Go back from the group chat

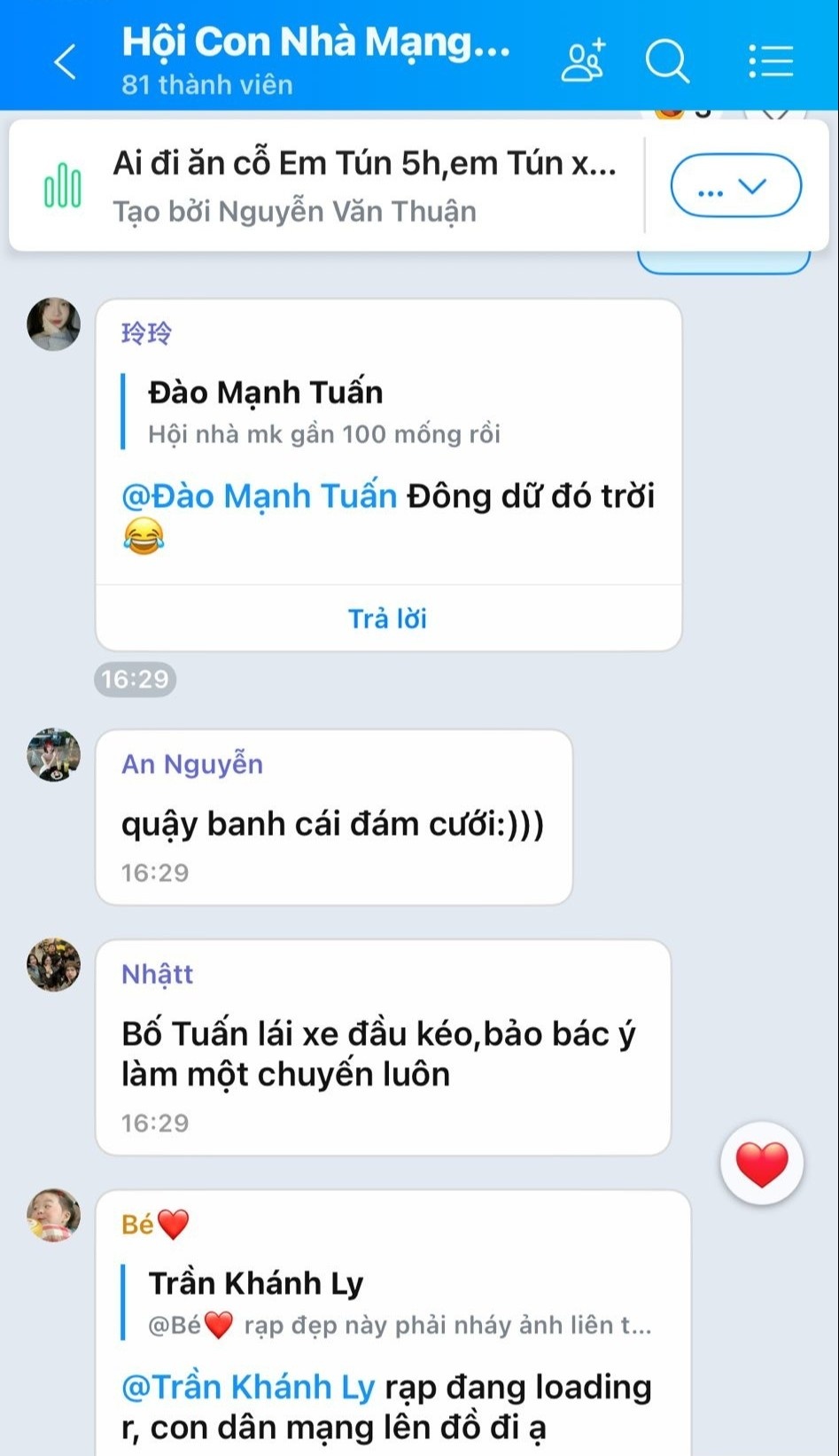click(x=66, y=62)
